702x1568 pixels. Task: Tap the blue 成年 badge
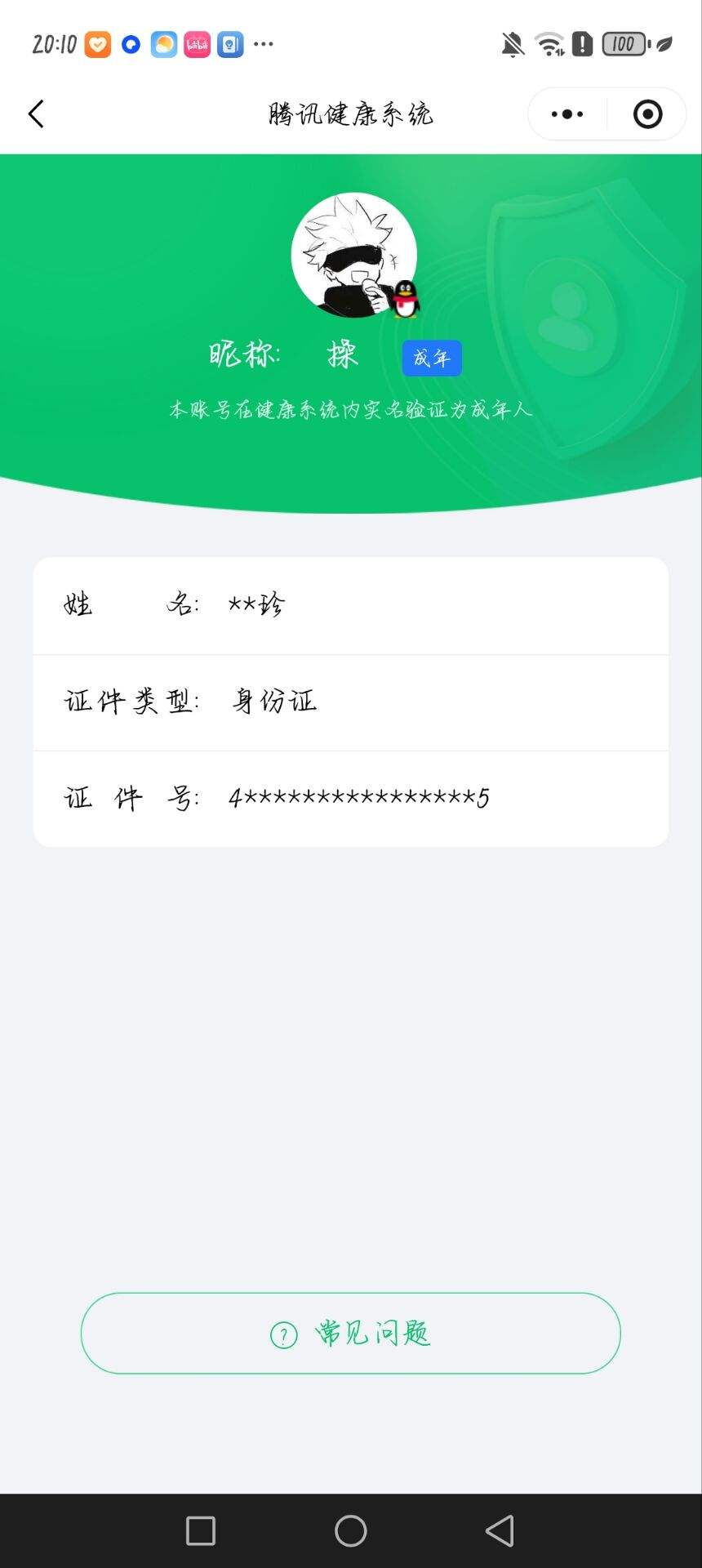pos(431,358)
